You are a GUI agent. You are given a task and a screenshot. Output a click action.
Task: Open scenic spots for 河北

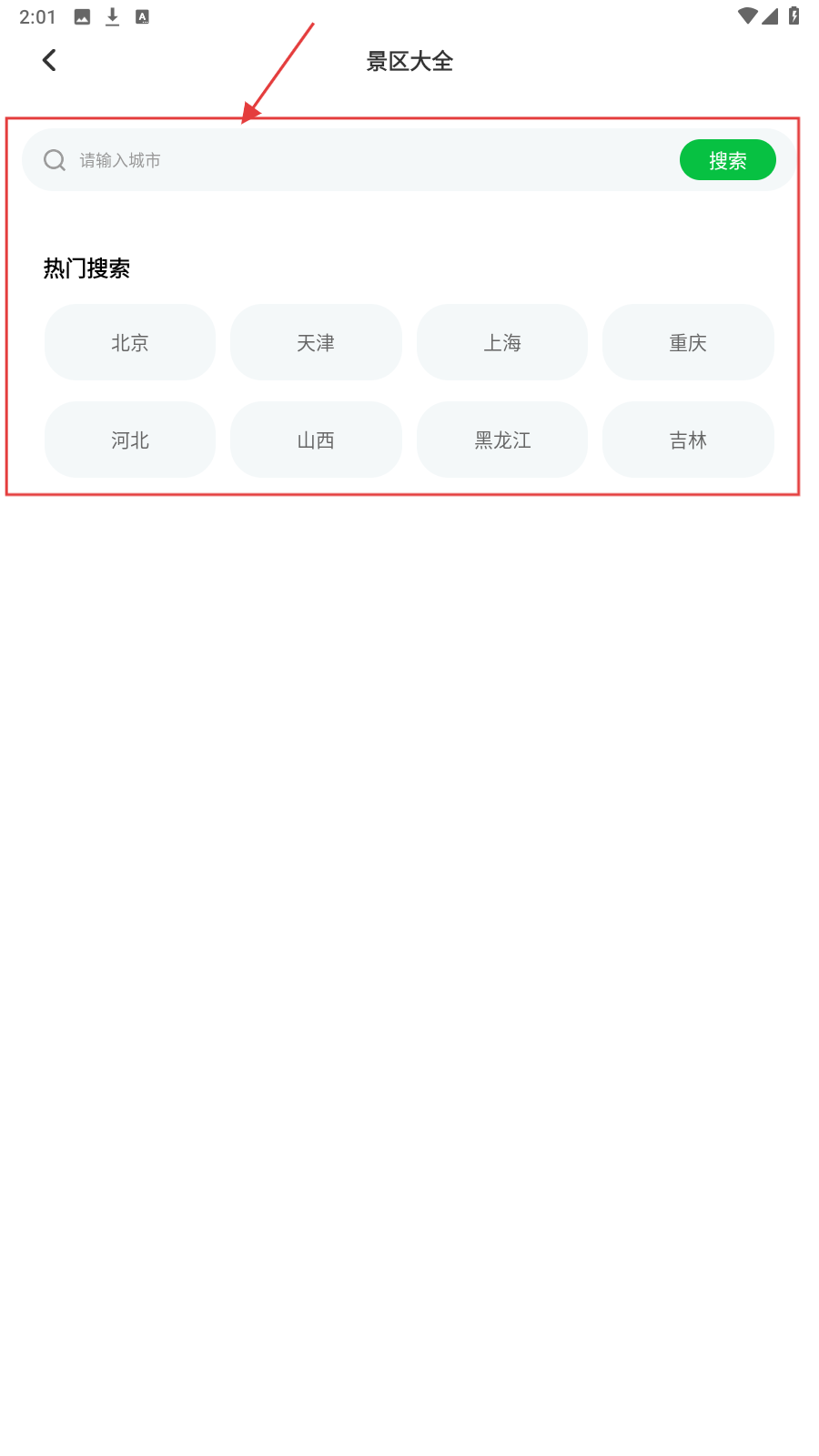[130, 440]
